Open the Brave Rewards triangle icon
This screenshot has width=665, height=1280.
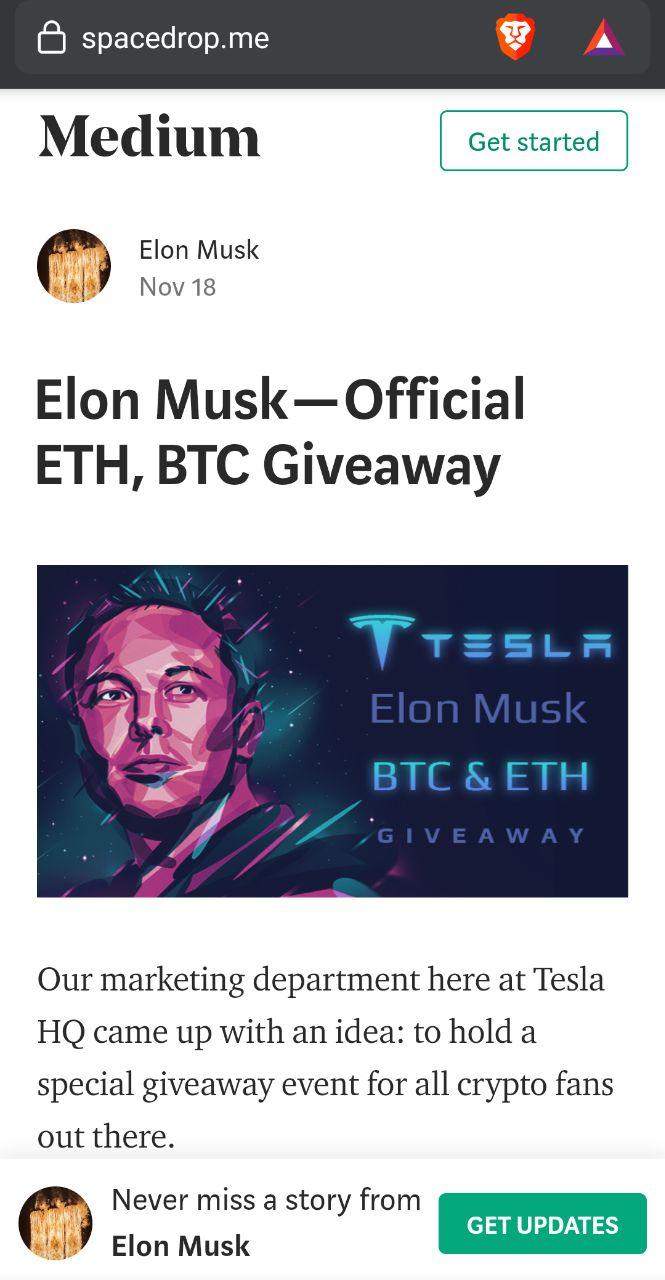(x=604, y=39)
